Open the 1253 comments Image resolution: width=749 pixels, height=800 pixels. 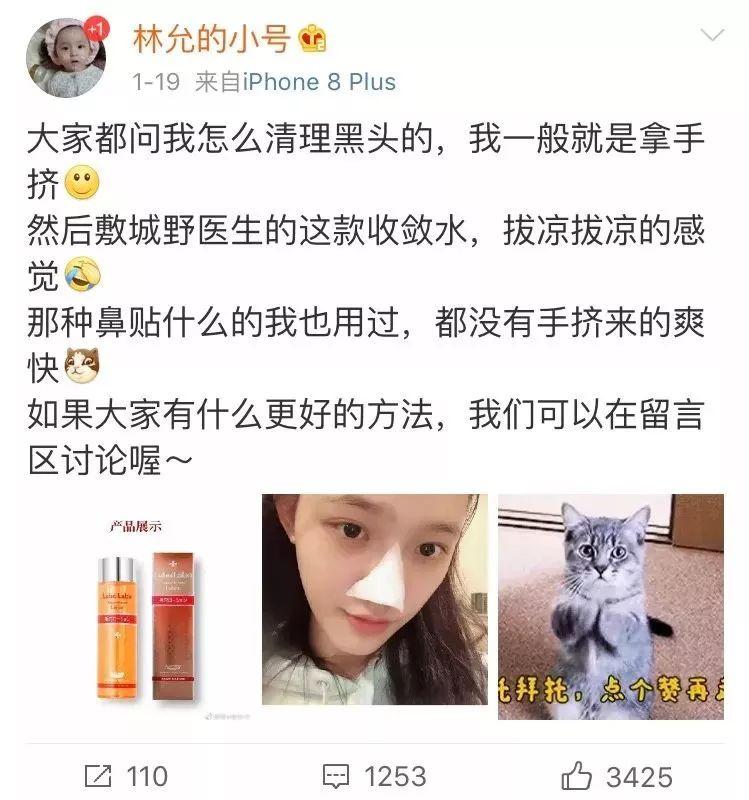[374, 776]
